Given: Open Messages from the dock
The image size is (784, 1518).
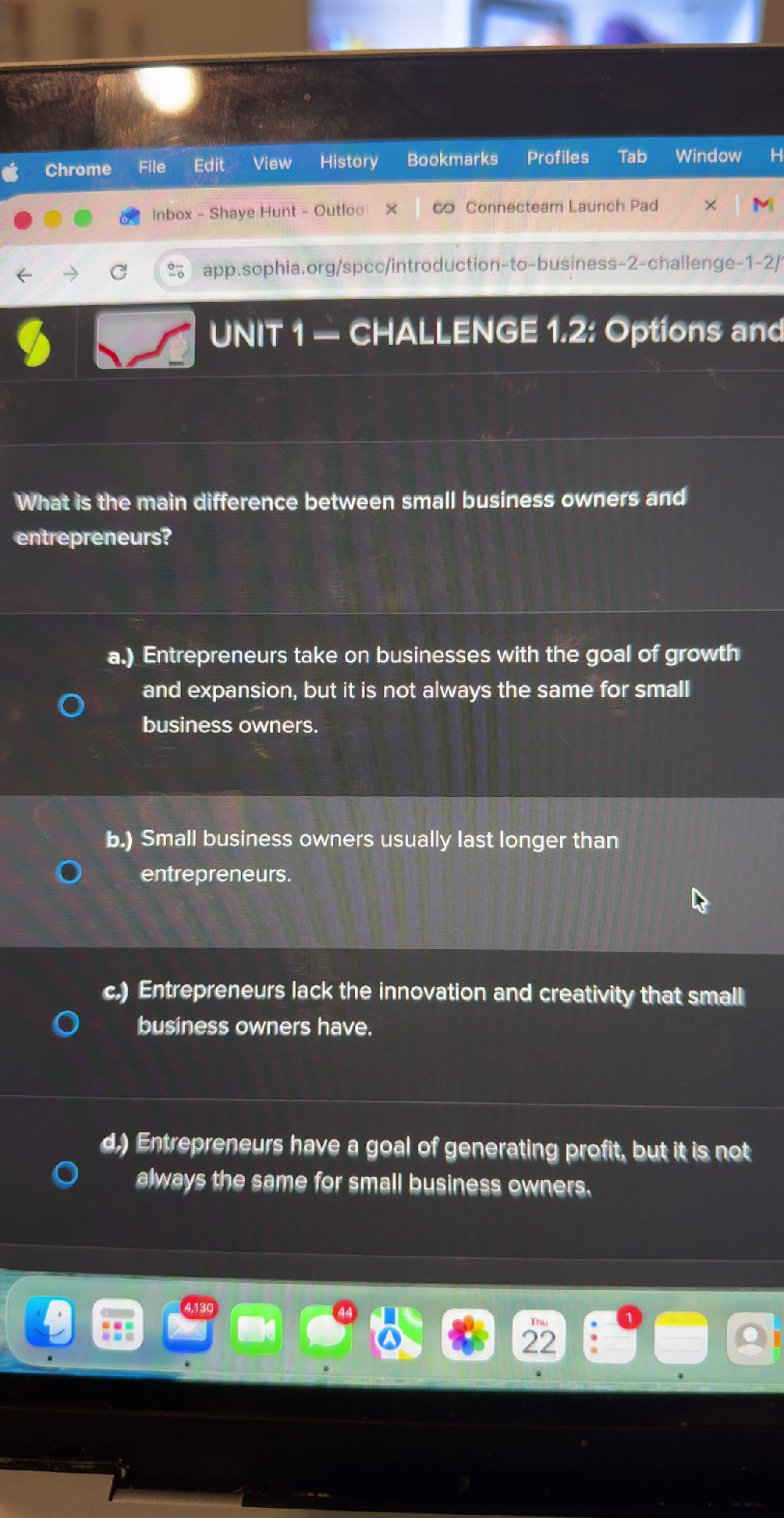Looking at the screenshot, I should (325, 1331).
